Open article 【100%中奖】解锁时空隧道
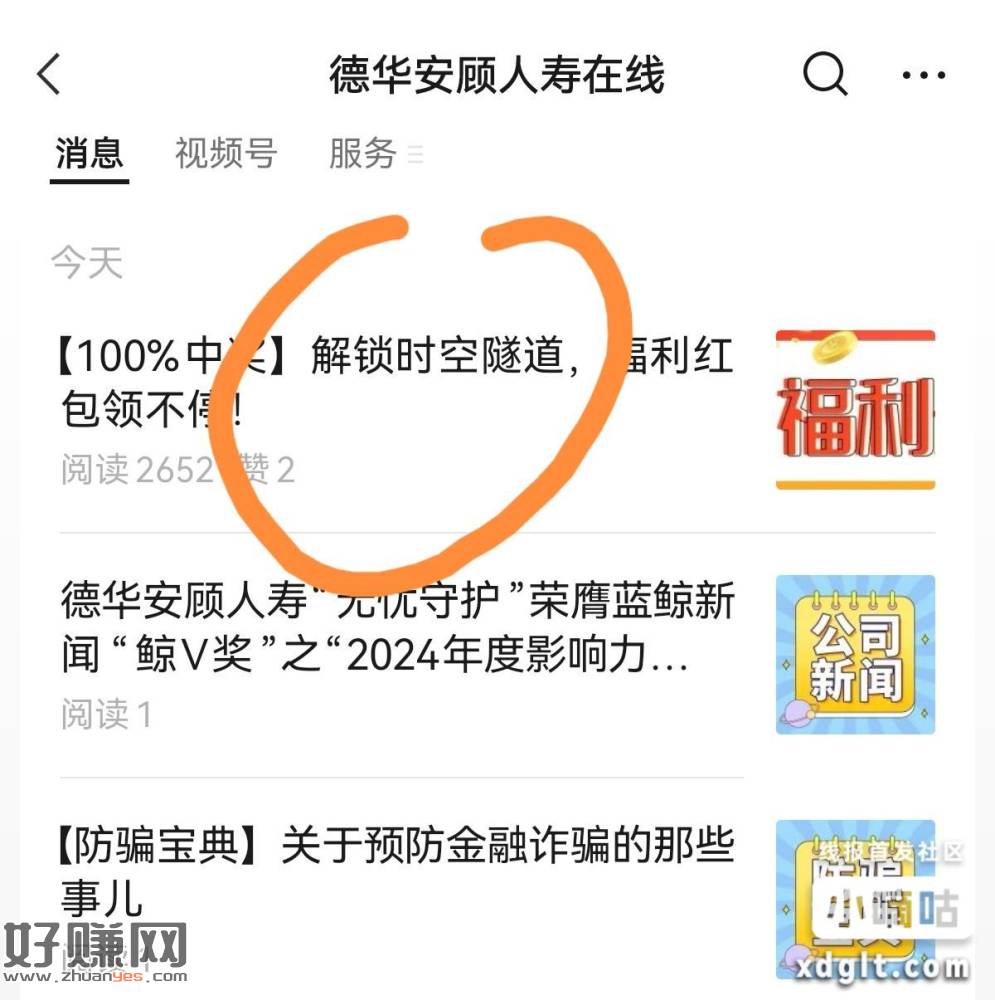 [x=396, y=380]
